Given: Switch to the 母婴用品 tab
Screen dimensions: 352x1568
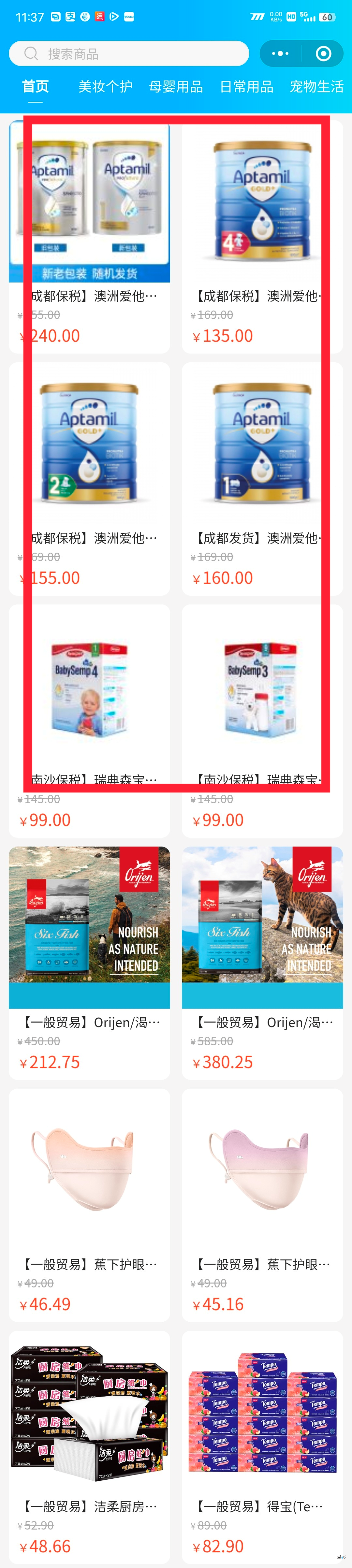Looking at the screenshot, I should coord(176,86).
